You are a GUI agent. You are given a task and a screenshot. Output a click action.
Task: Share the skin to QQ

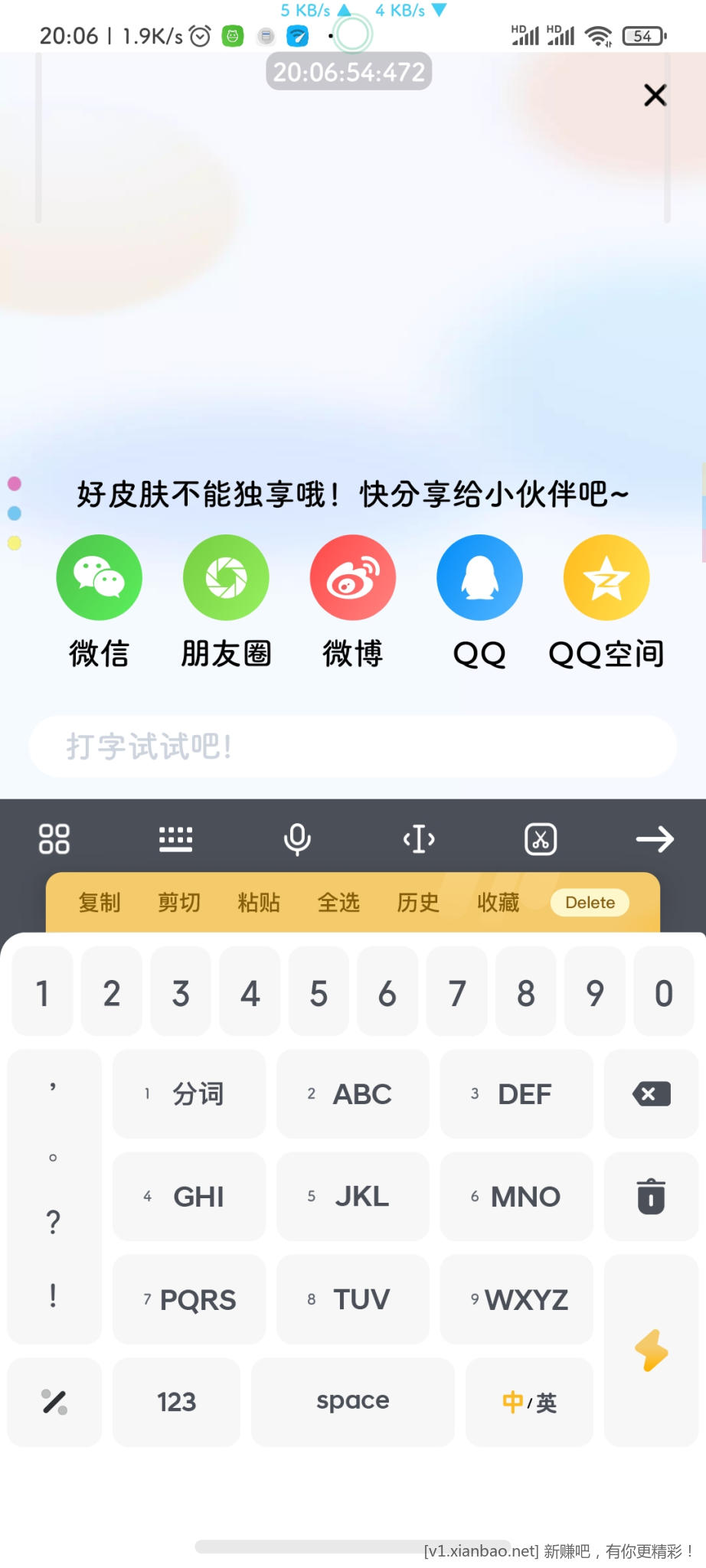click(x=479, y=577)
